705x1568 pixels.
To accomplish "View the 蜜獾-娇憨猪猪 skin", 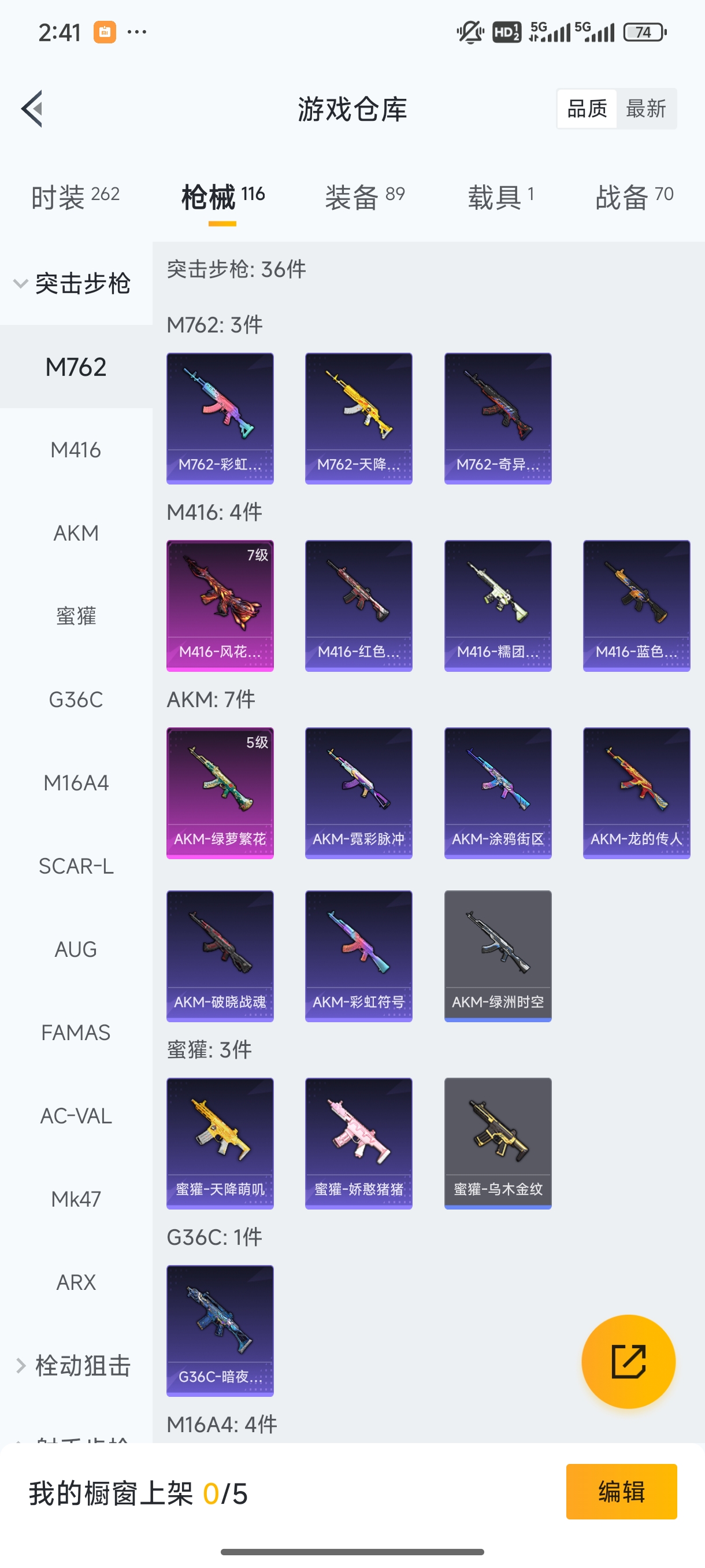I will pos(358,1143).
